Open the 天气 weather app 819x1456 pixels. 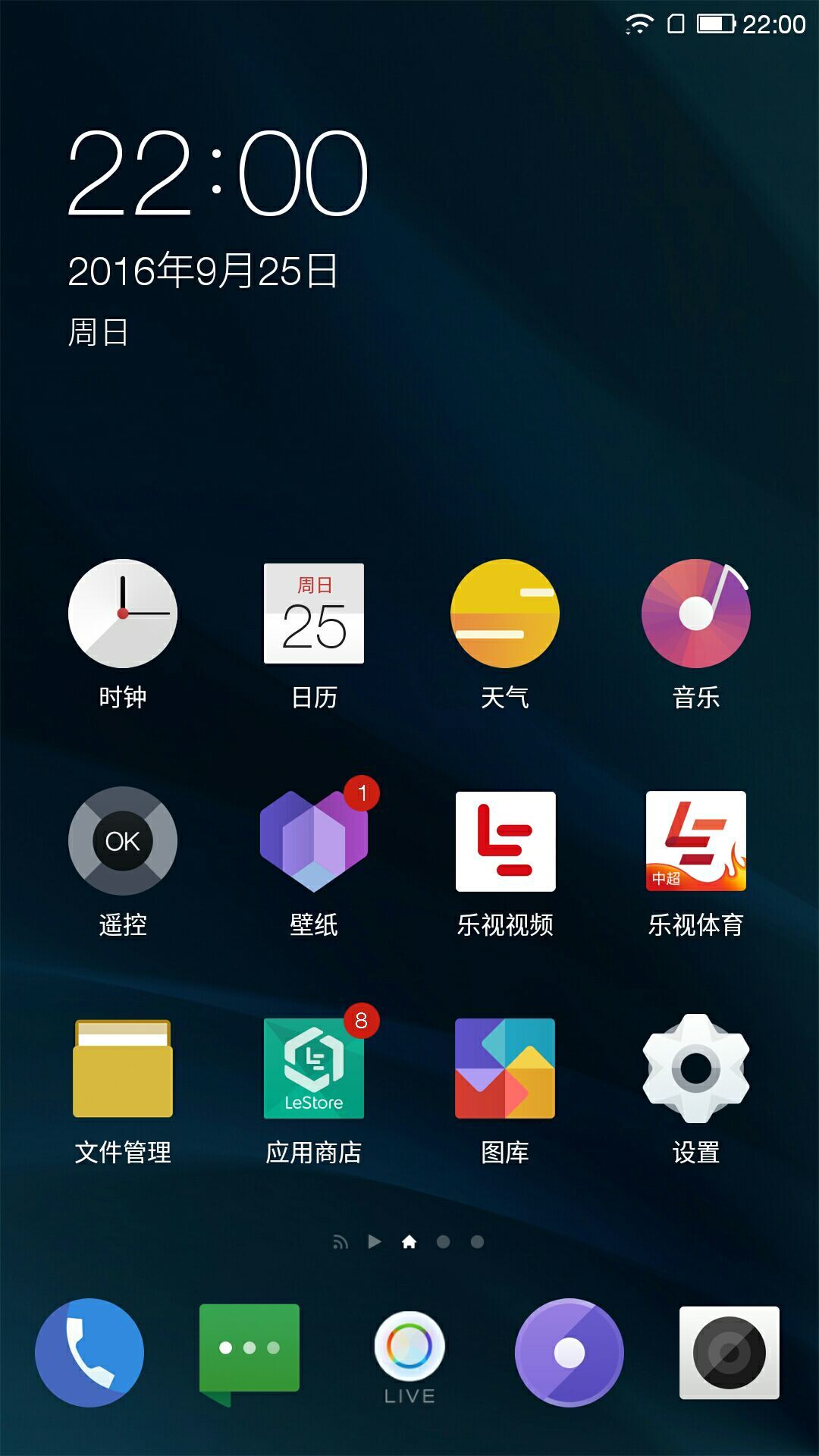point(505,613)
